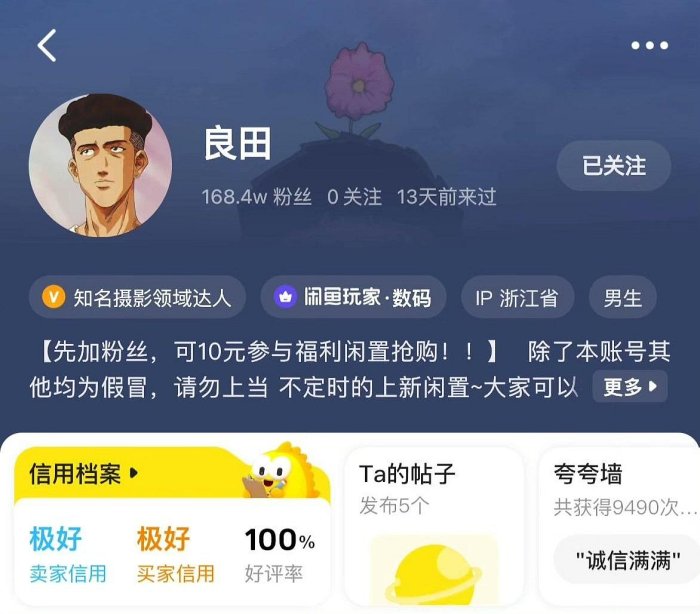Open the 信用档案 credit record
The image size is (700, 614).
click(85, 471)
